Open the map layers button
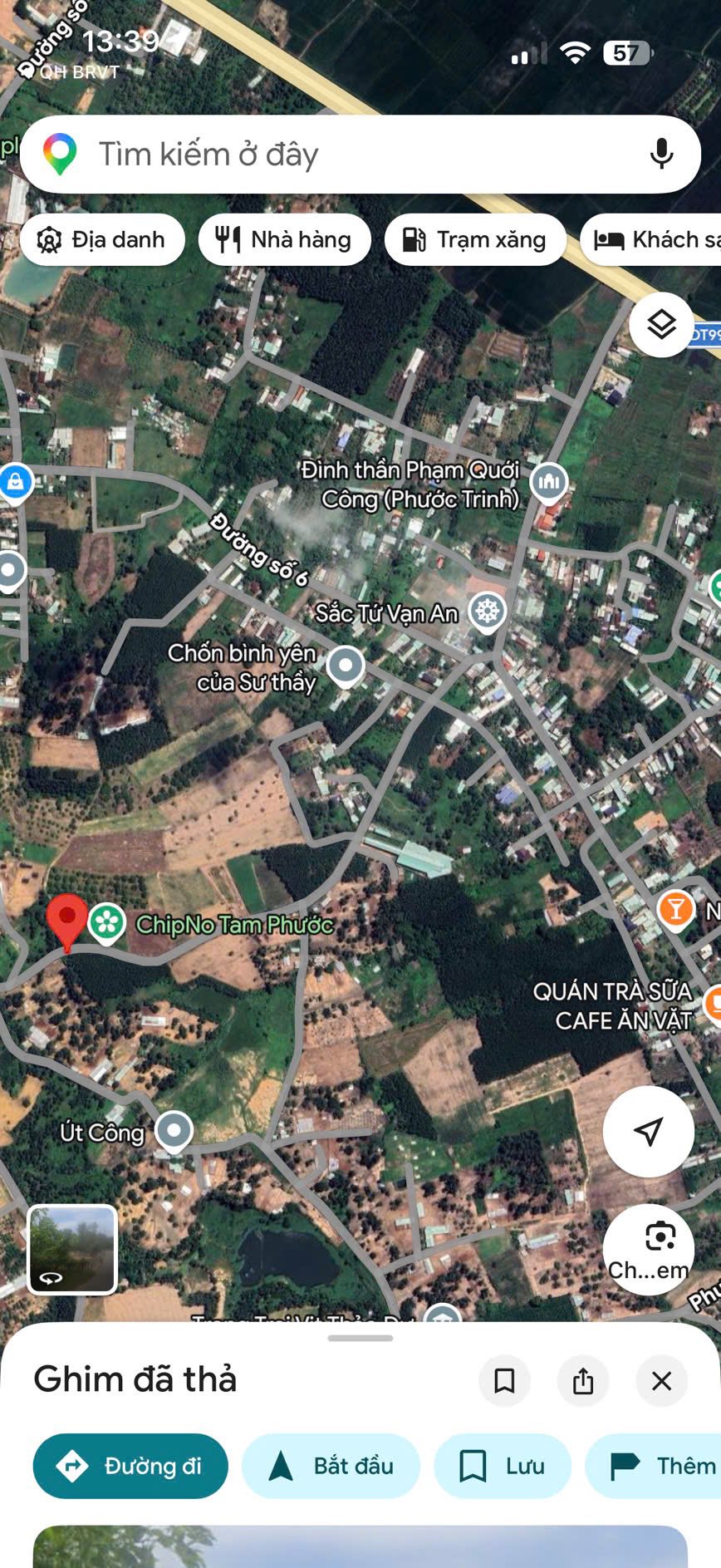Screen dimensions: 721x1568 pos(661,325)
